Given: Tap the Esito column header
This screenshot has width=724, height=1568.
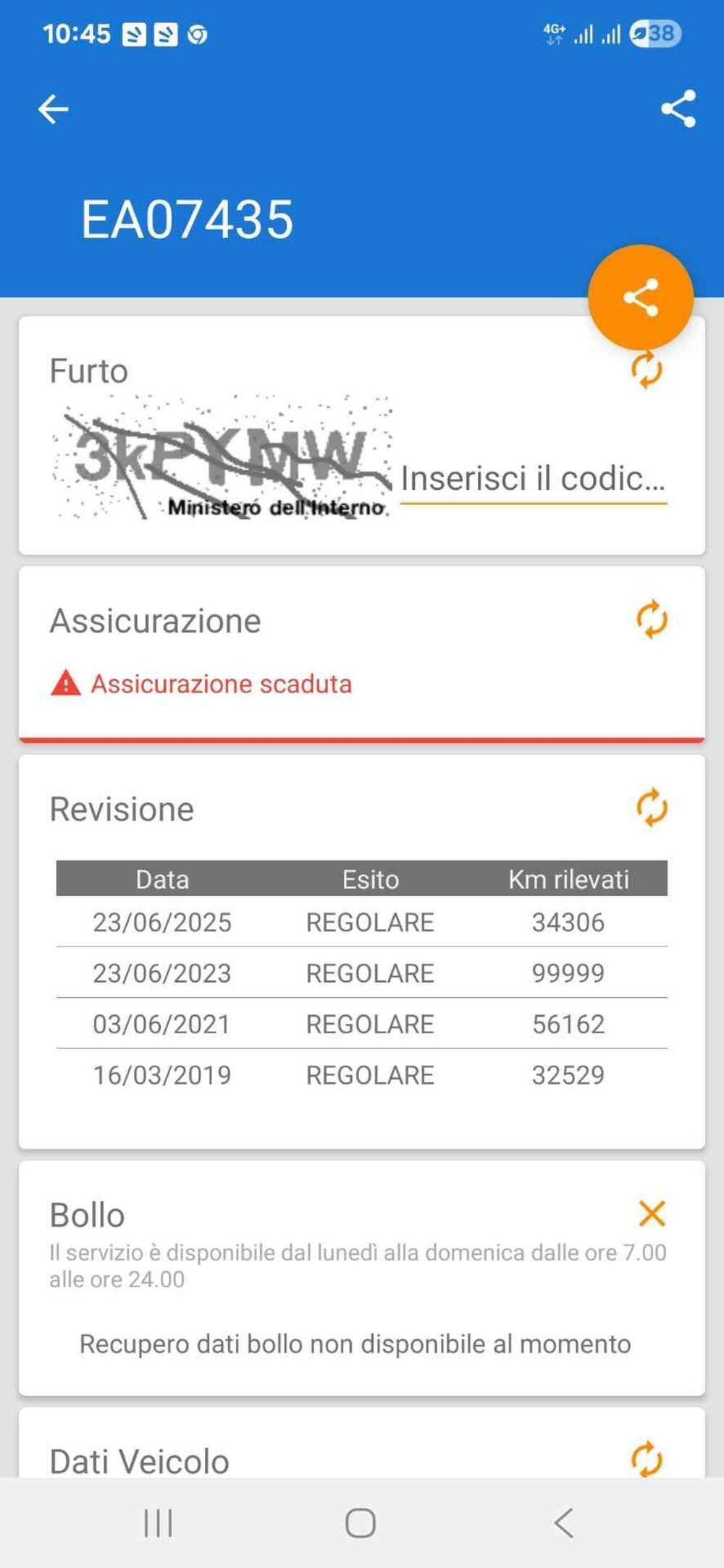Looking at the screenshot, I should 370,878.
